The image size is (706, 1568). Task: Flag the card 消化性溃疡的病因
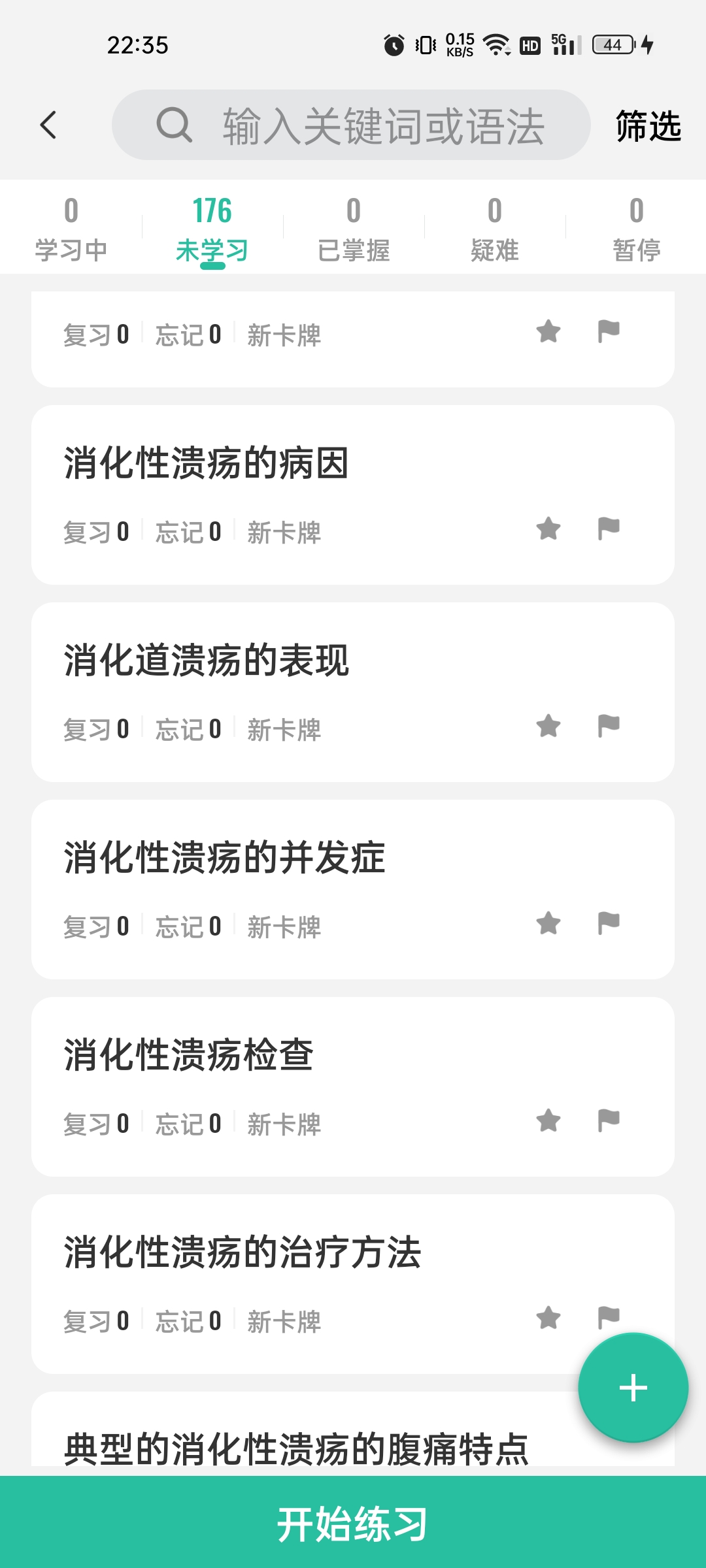coord(609,529)
